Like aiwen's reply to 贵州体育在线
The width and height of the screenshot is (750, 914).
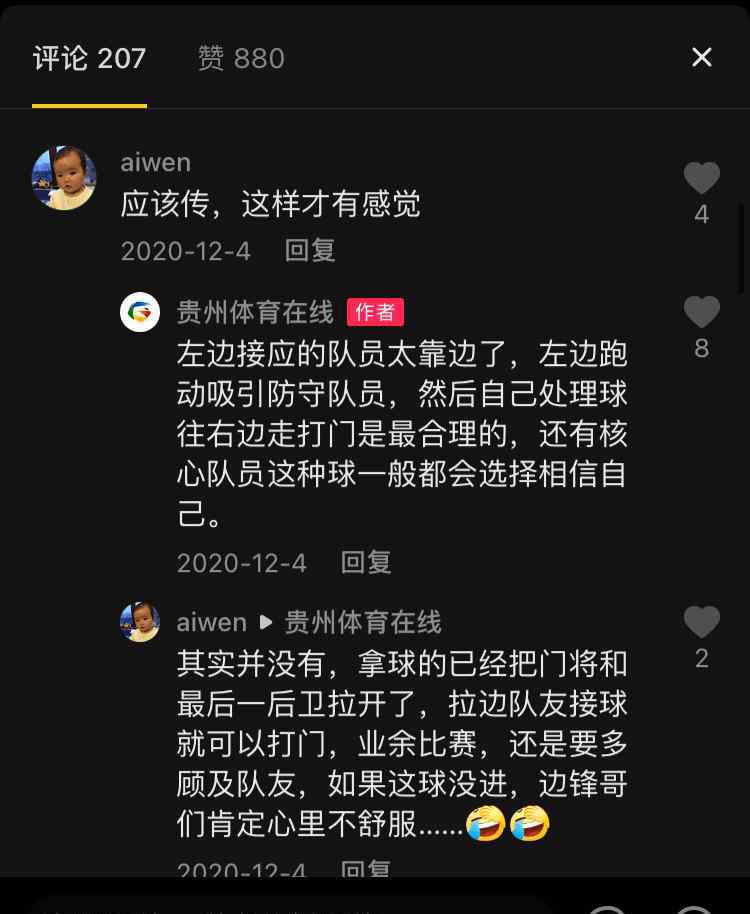(701, 623)
